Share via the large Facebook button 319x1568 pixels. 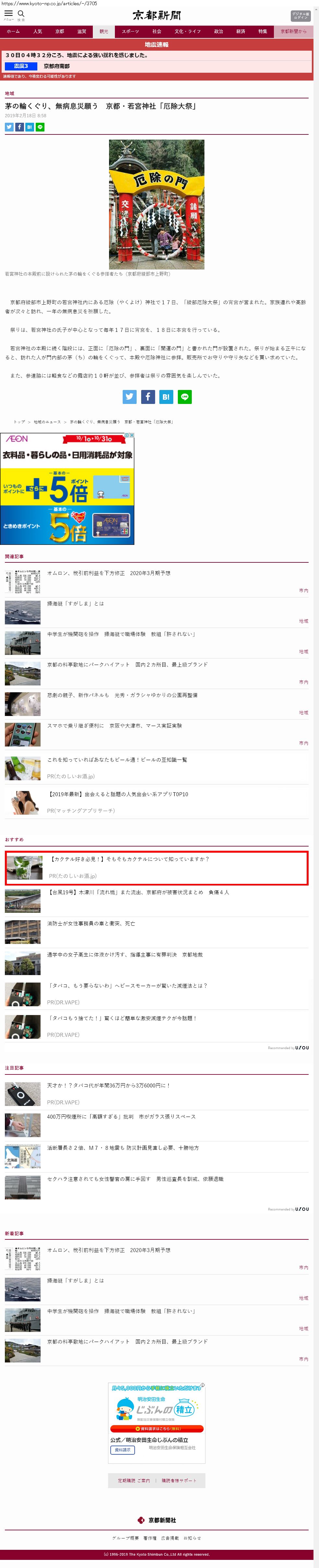[x=148, y=397]
